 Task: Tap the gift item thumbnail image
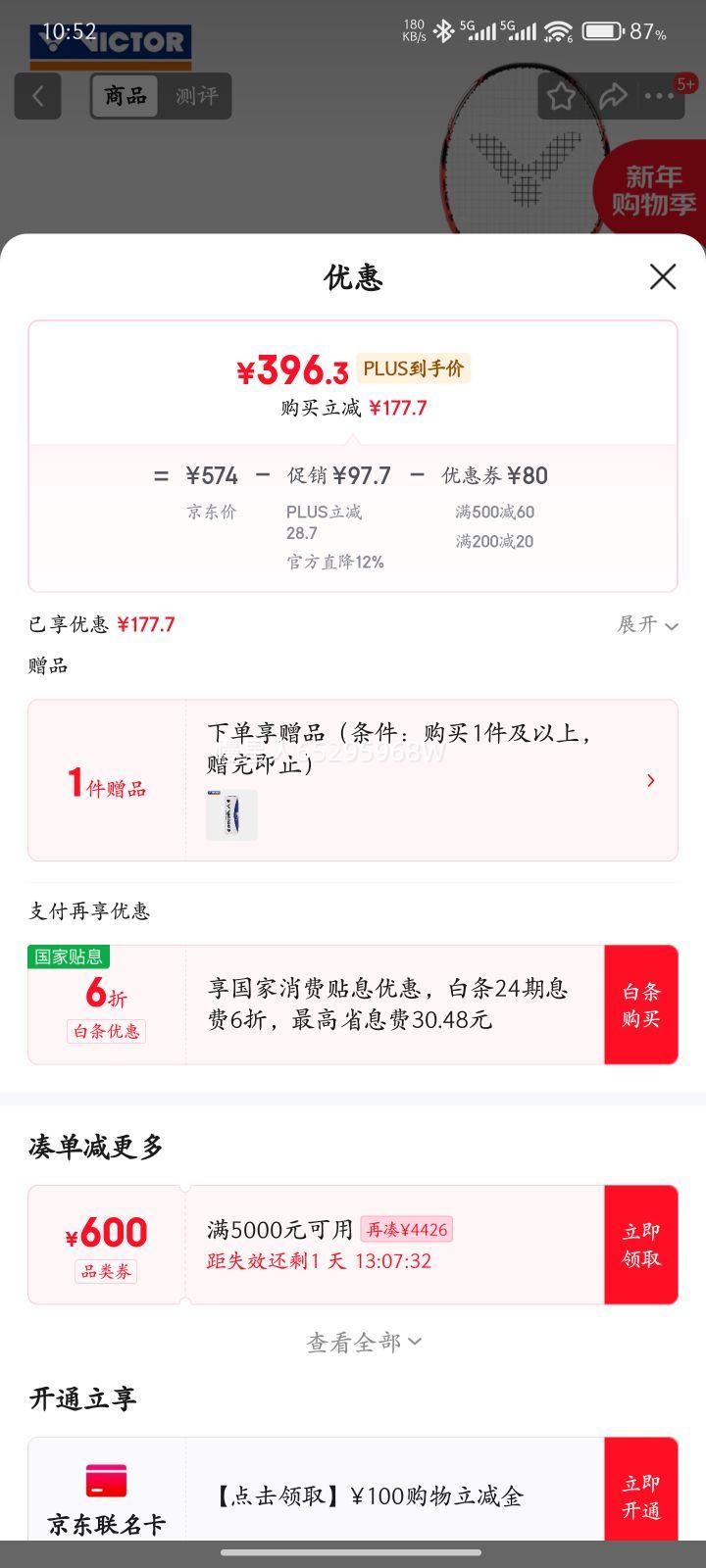tap(229, 814)
